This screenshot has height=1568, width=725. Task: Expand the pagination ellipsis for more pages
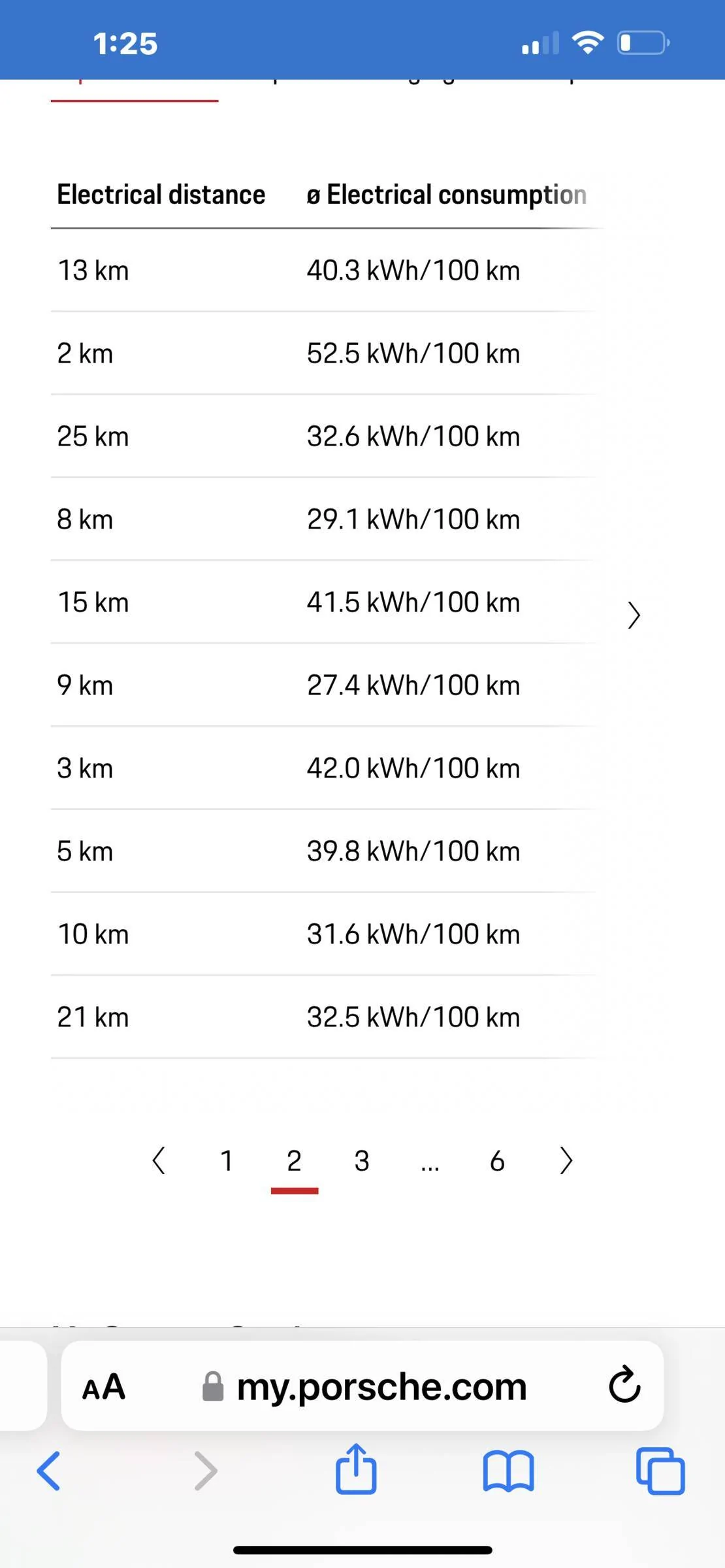pos(430,1163)
